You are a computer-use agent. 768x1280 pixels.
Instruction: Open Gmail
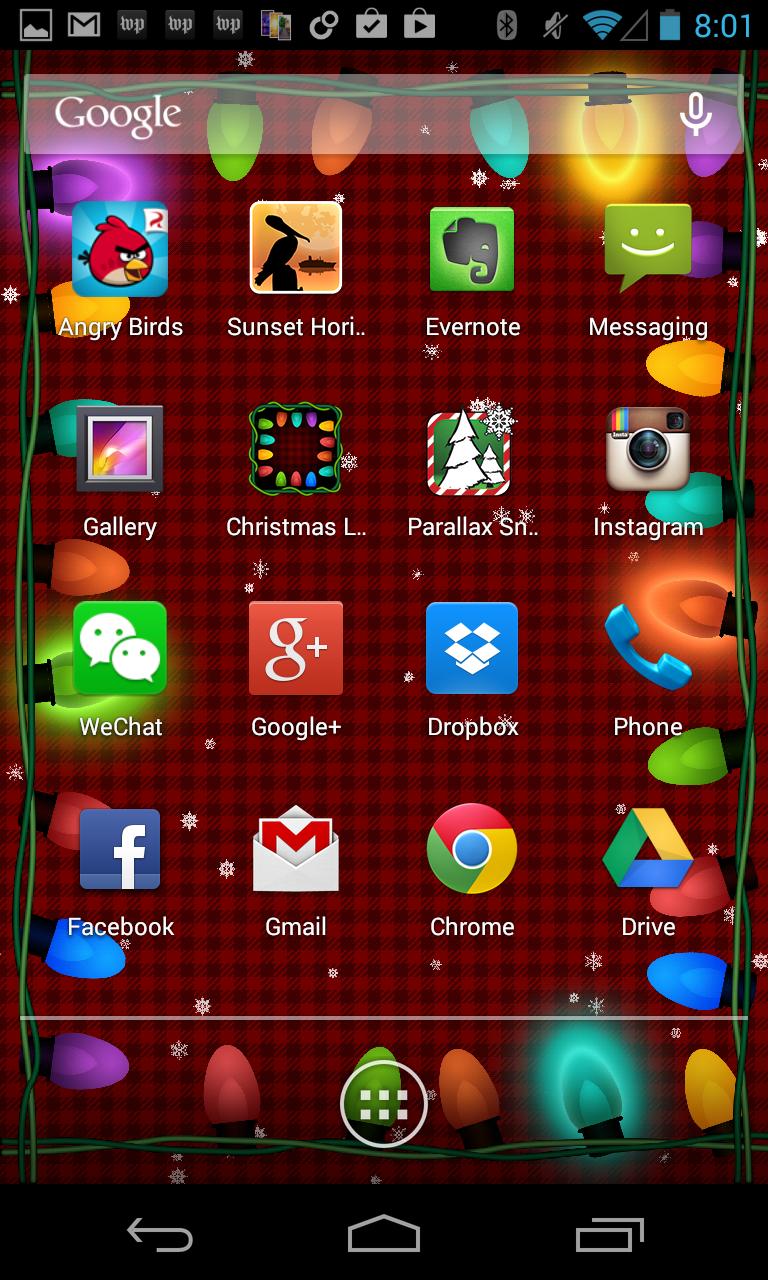click(296, 850)
